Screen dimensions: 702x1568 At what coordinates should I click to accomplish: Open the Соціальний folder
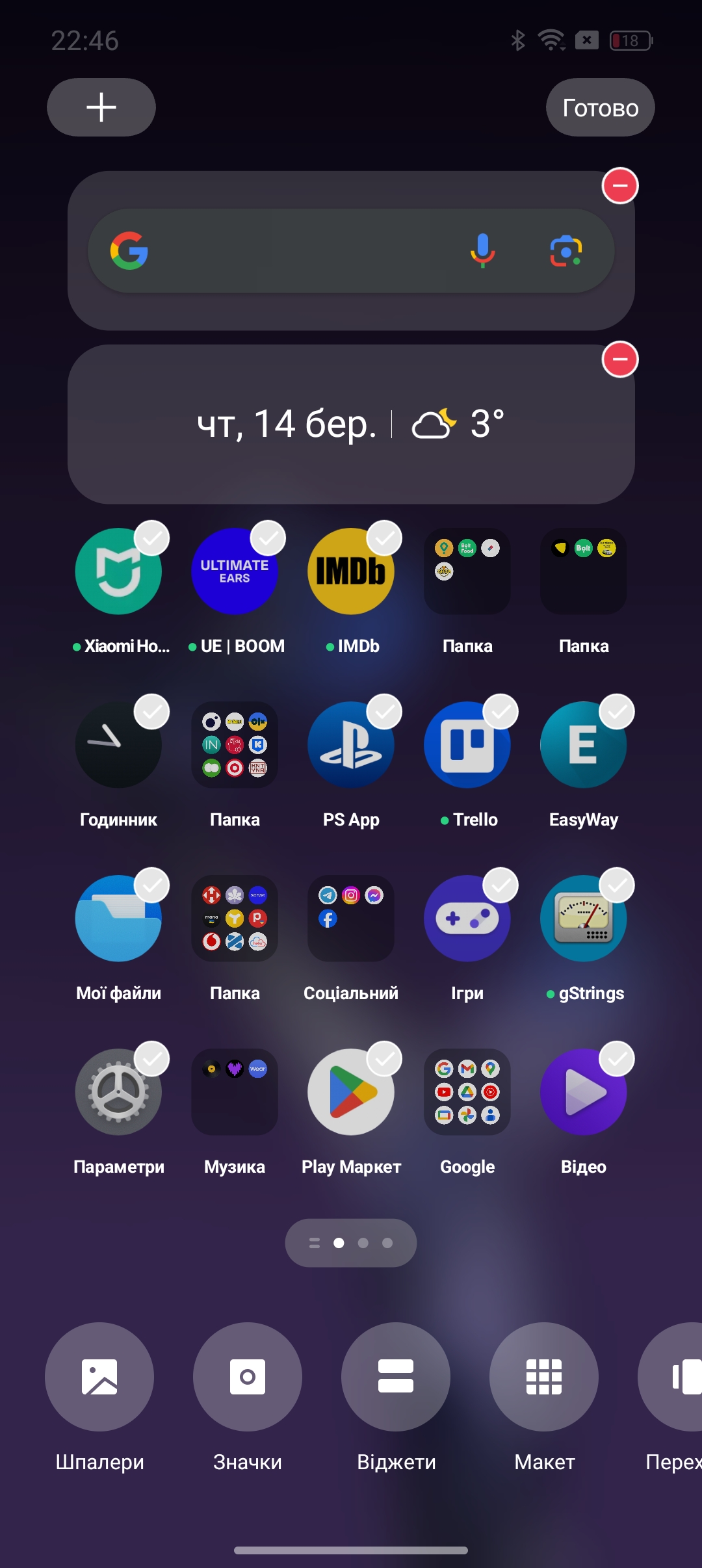[351, 919]
